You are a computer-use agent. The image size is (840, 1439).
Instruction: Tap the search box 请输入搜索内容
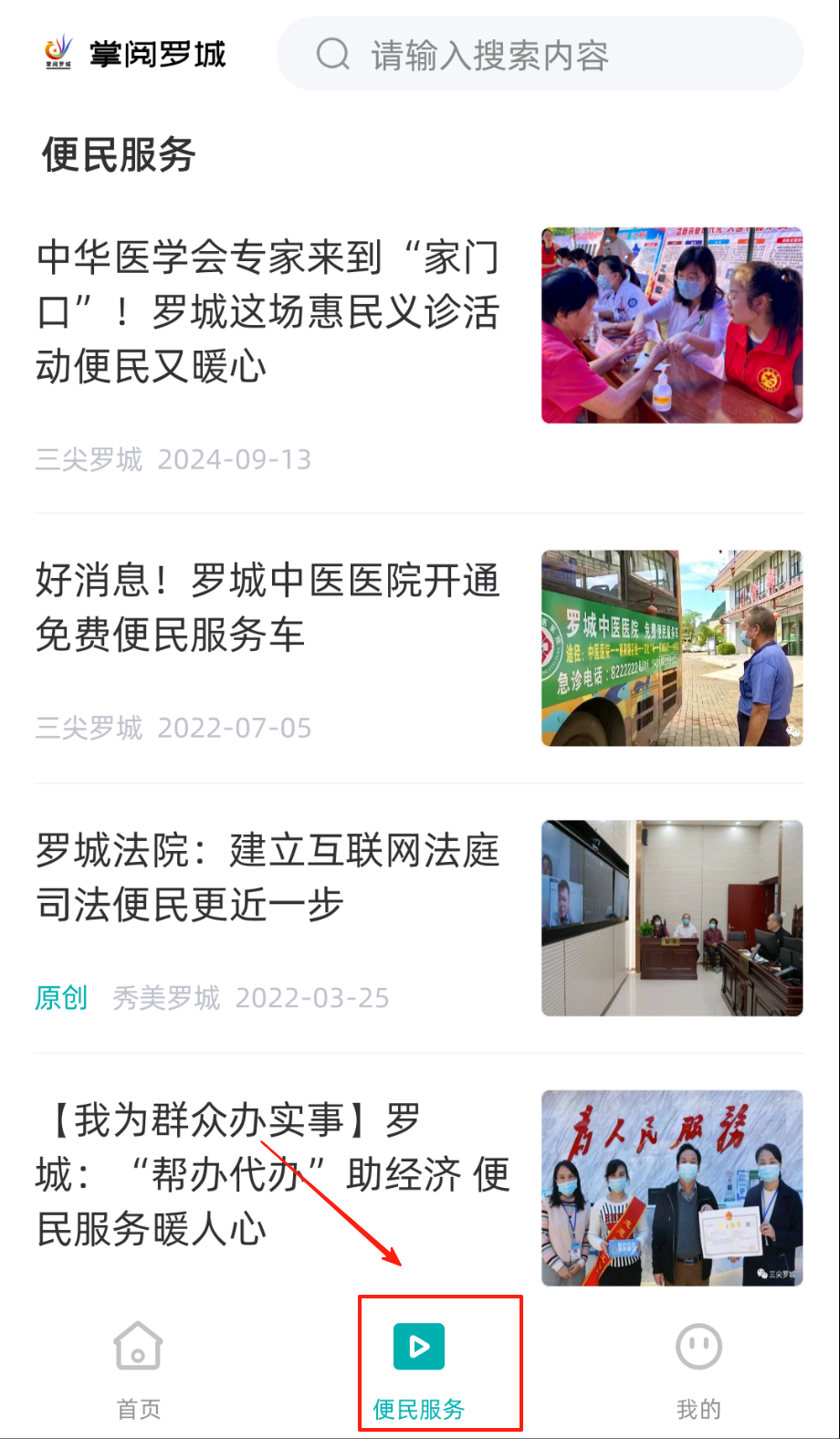click(539, 55)
